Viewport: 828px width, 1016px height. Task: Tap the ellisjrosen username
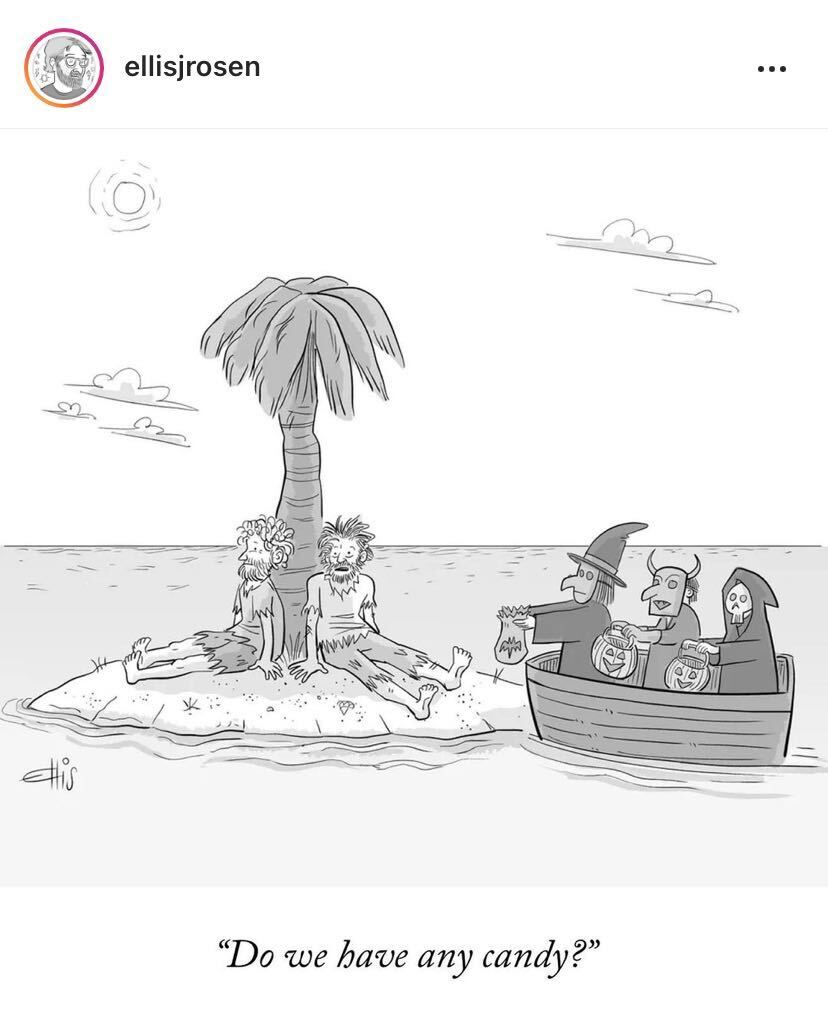191,67
